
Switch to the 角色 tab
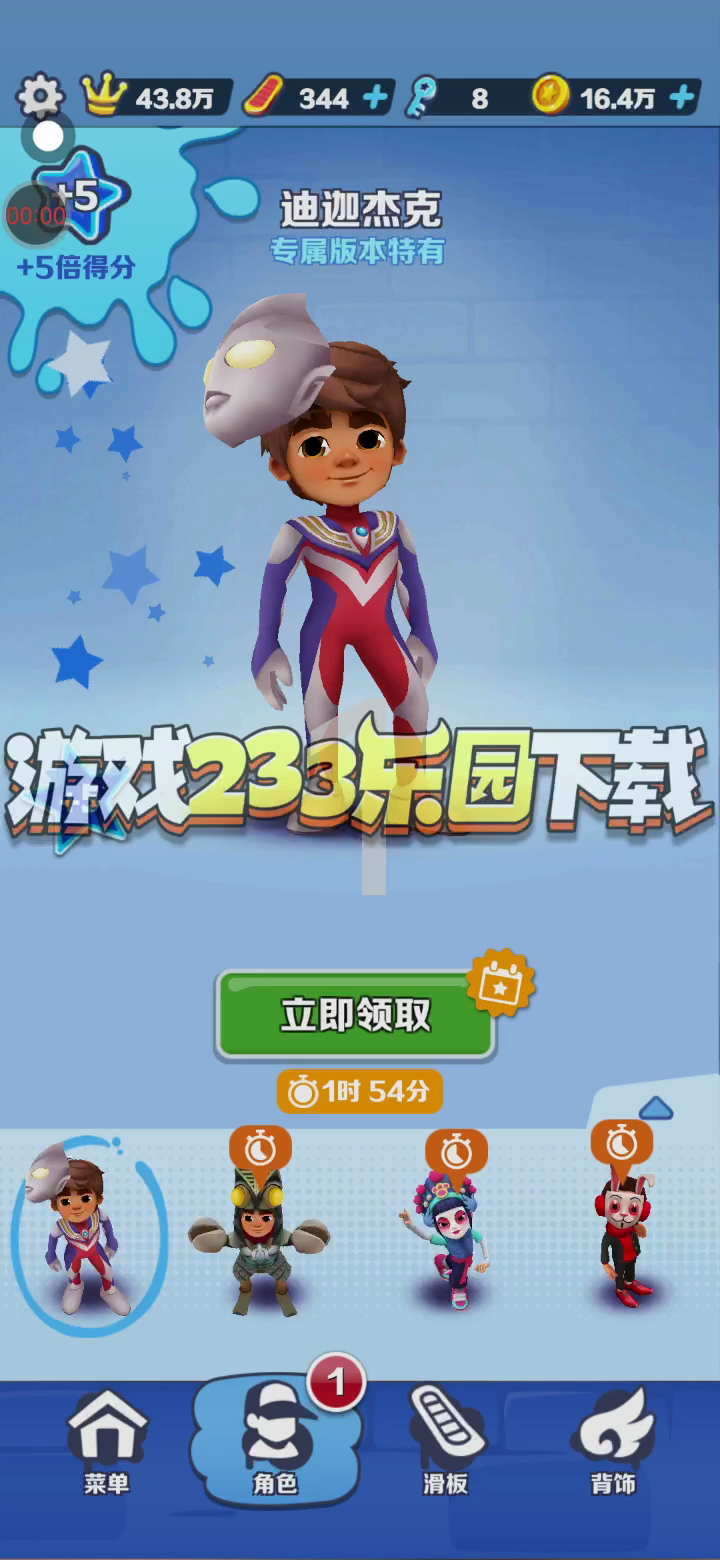pos(274,1442)
